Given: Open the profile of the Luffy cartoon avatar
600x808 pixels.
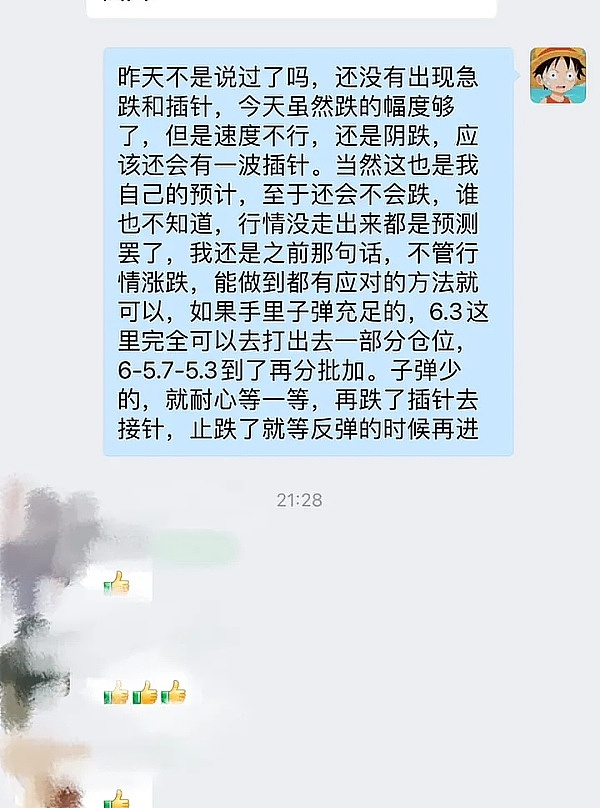Looking at the screenshot, I should point(557,74).
